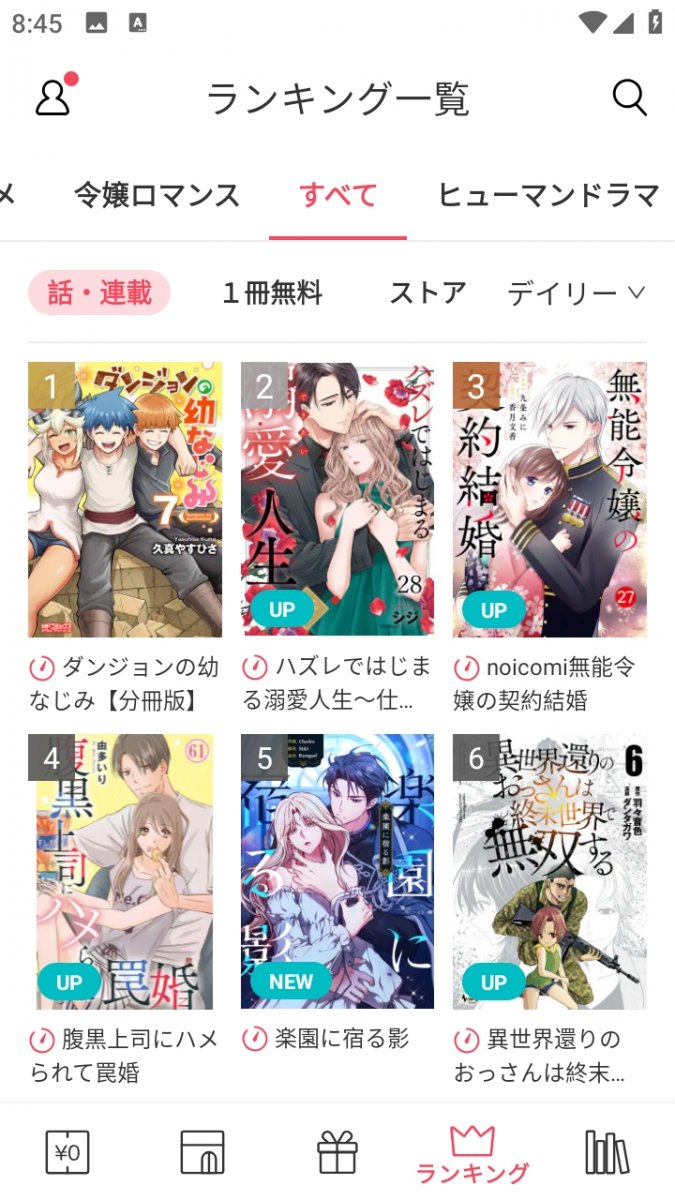Select the 話・連載 filter chip

click(99, 292)
